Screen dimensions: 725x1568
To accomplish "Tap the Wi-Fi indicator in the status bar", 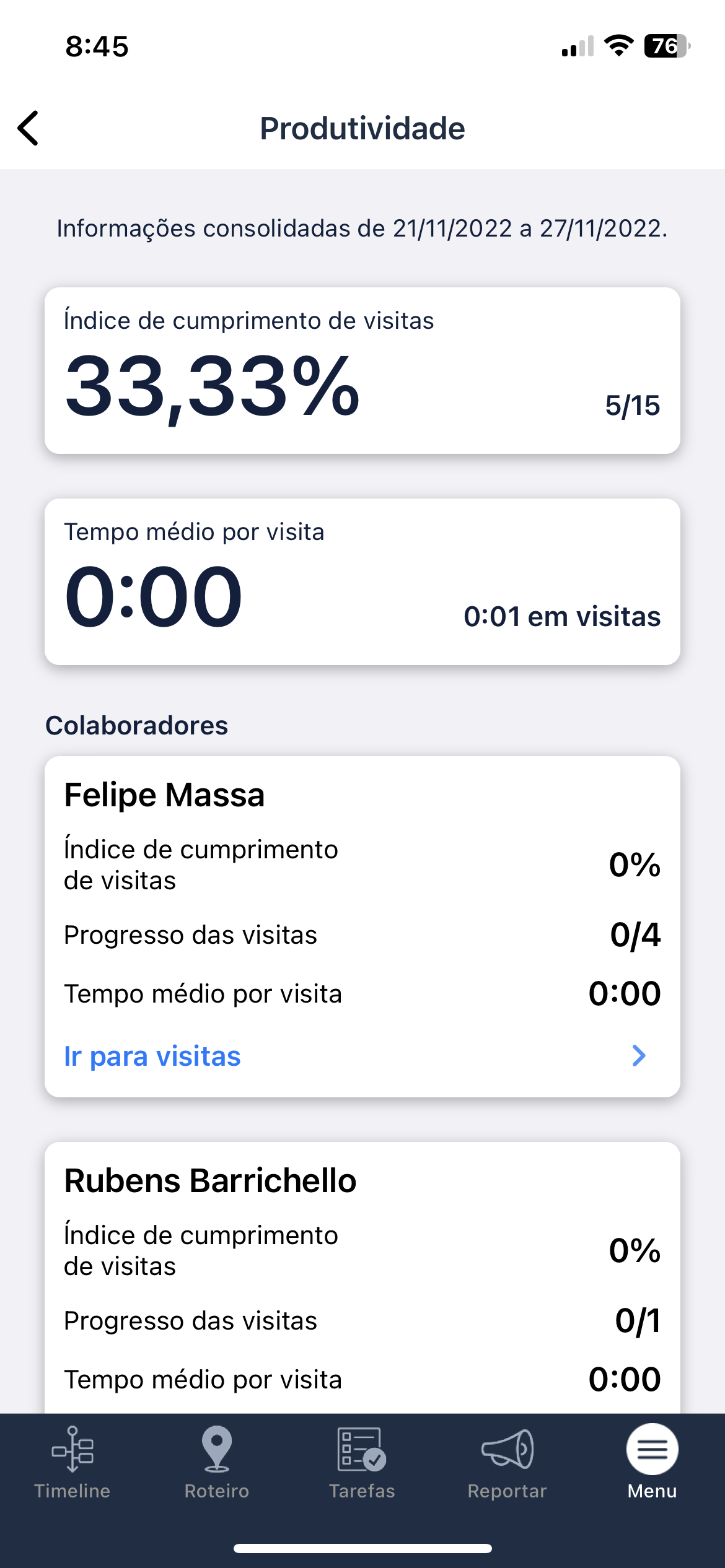I will pyautogui.click(x=618, y=46).
